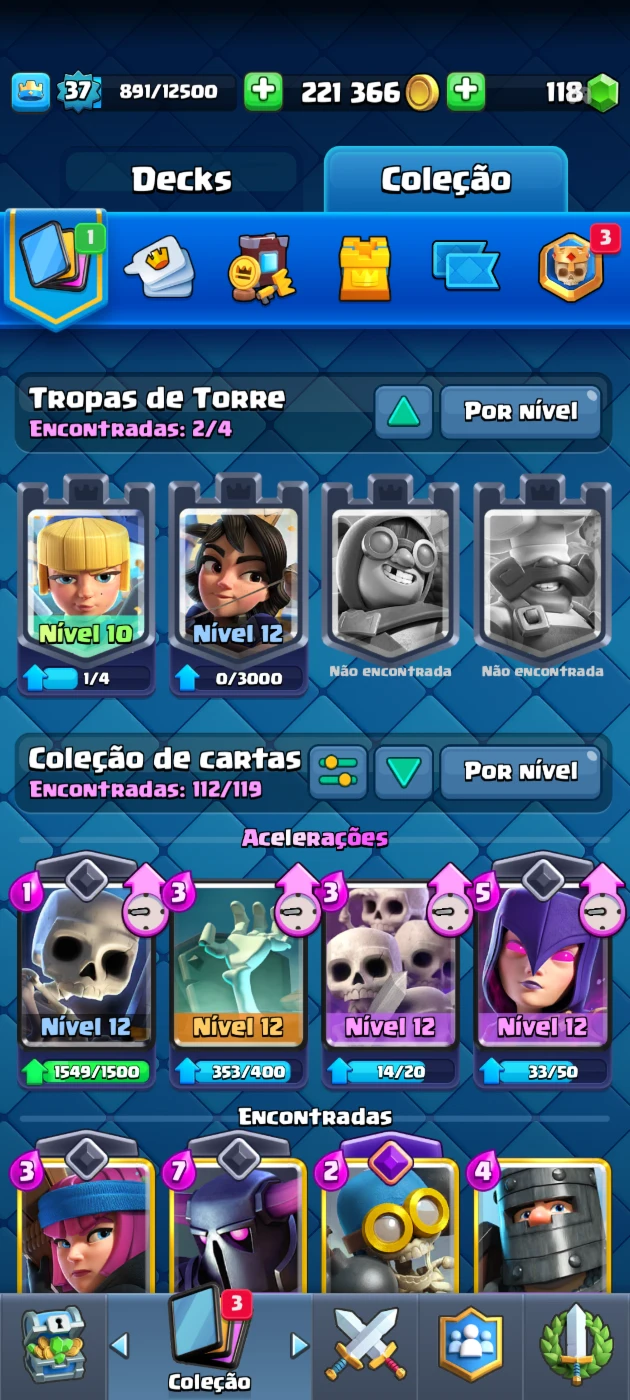Open the emotes speech bubble icon
Image resolution: width=630 pixels, height=1400 pixels.
(159, 266)
